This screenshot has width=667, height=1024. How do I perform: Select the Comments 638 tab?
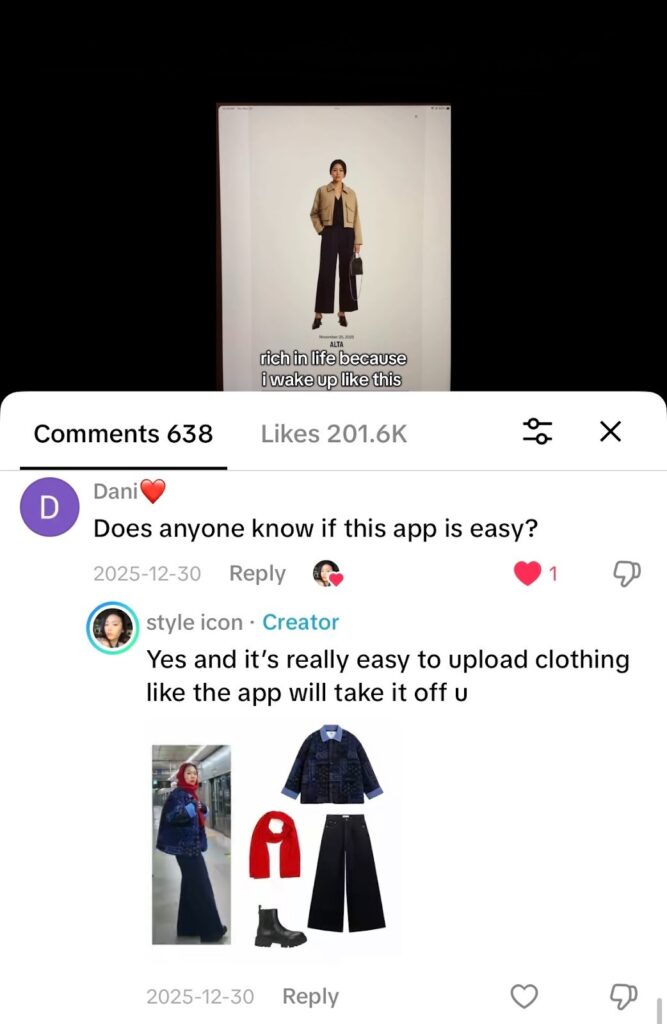[123, 434]
